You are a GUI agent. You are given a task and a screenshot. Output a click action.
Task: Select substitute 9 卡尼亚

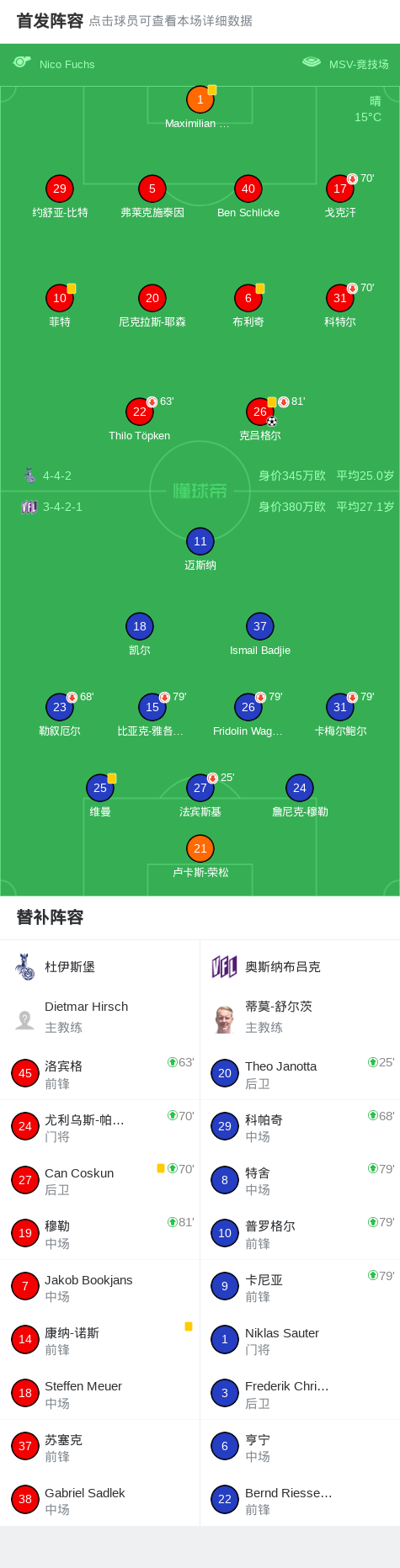click(x=300, y=1287)
